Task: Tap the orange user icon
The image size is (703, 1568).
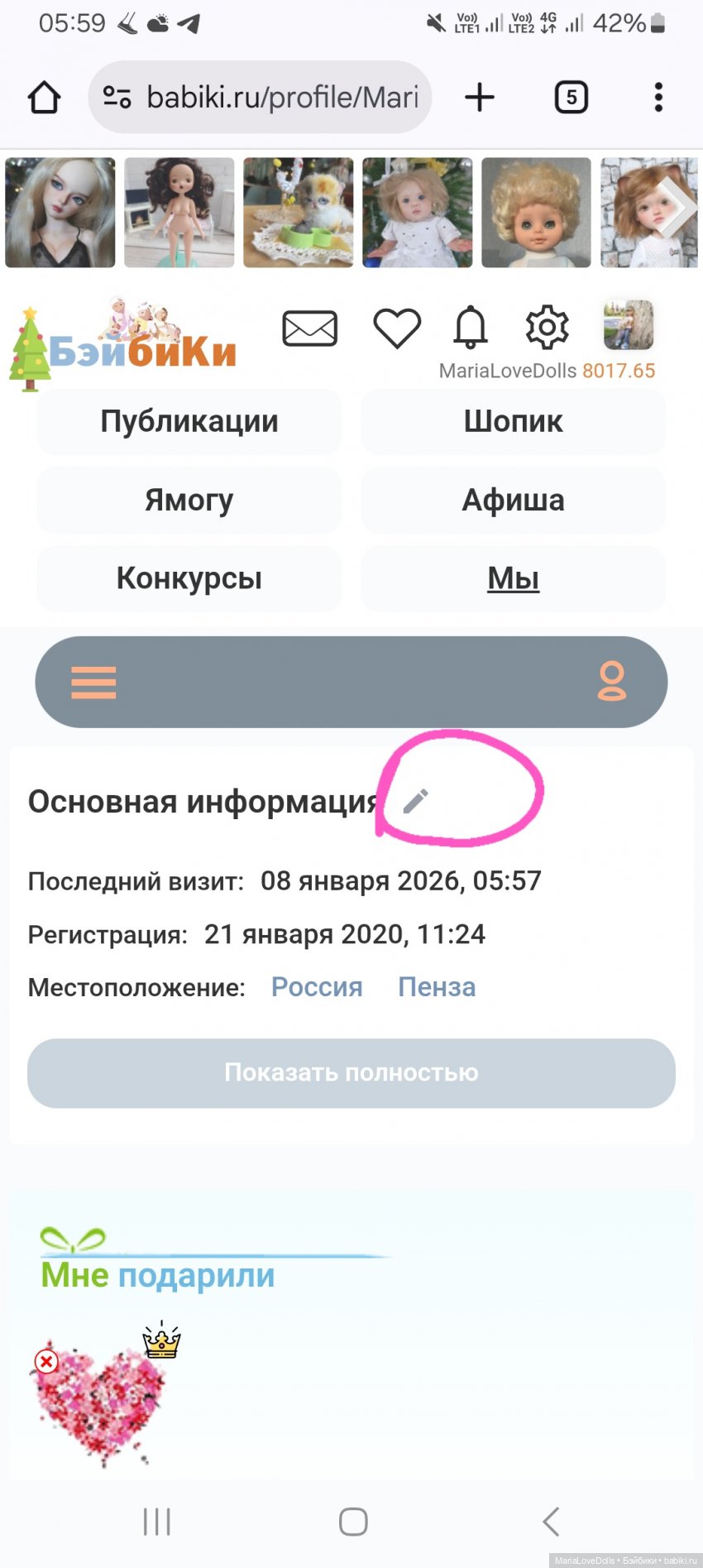Action: click(611, 681)
